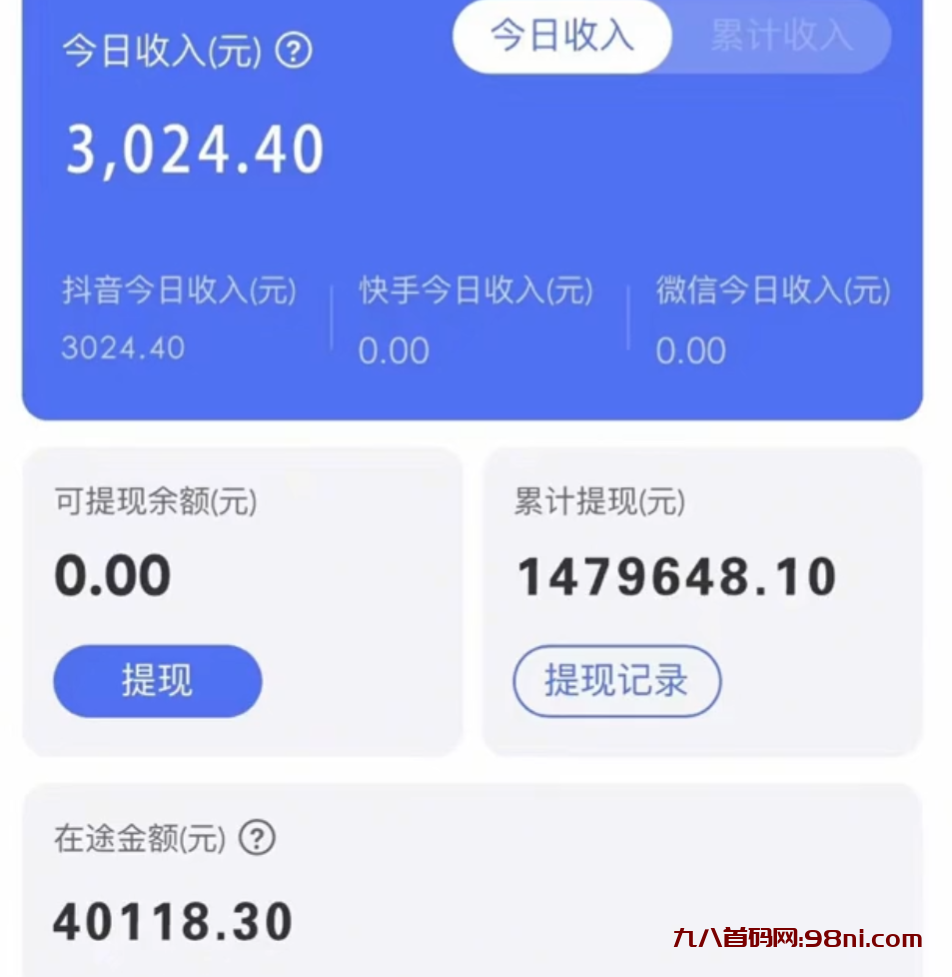Switch to the 今日收入 tab

560,37
